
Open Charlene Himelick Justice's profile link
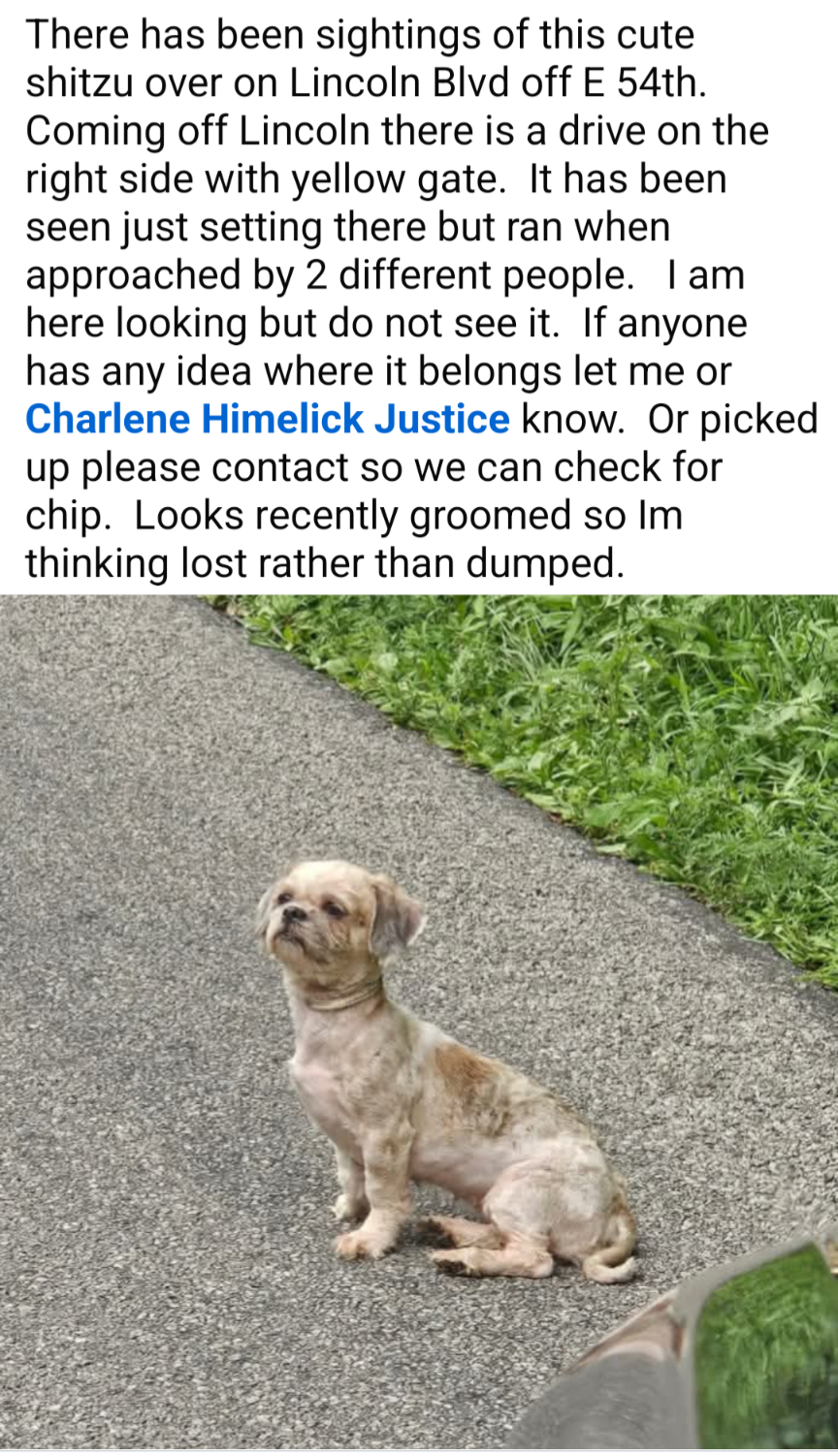267,419
